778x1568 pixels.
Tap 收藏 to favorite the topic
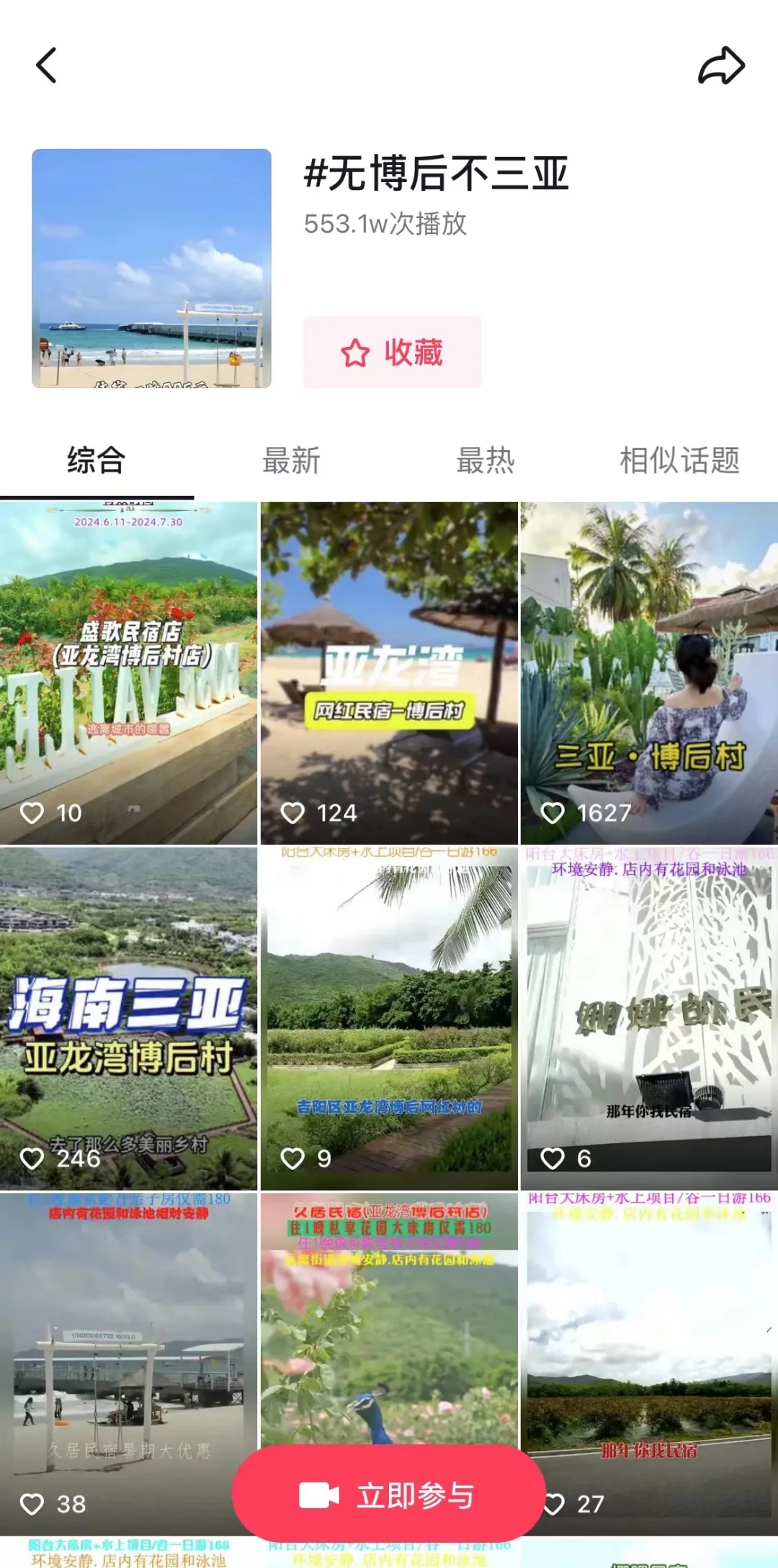point(392,353)
